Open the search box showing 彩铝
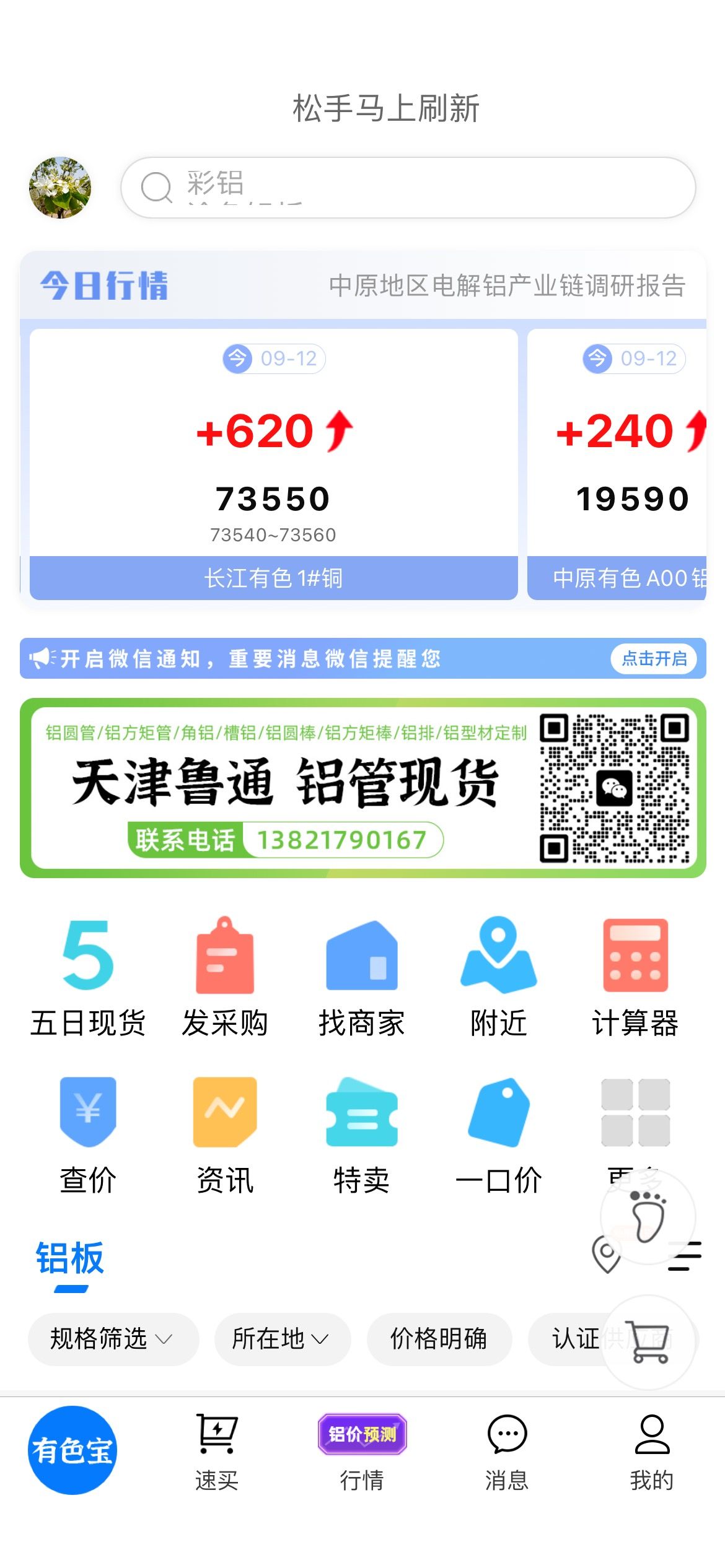Screen dimensions: 725x1568 tap(408, 188)
